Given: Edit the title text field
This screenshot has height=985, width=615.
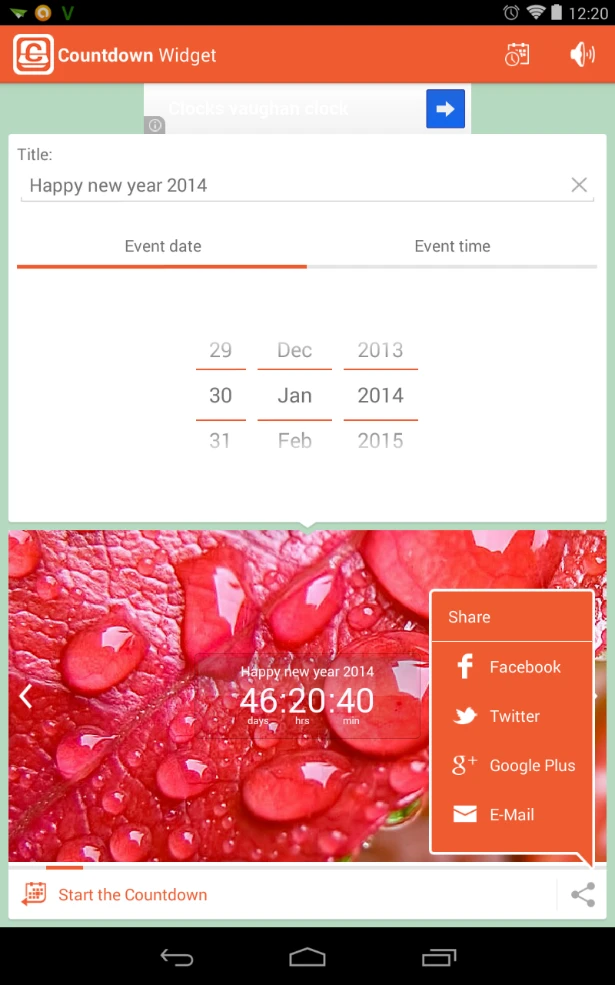Looking at the screenshot, I should pyautogui.click(x=290, y=185).
